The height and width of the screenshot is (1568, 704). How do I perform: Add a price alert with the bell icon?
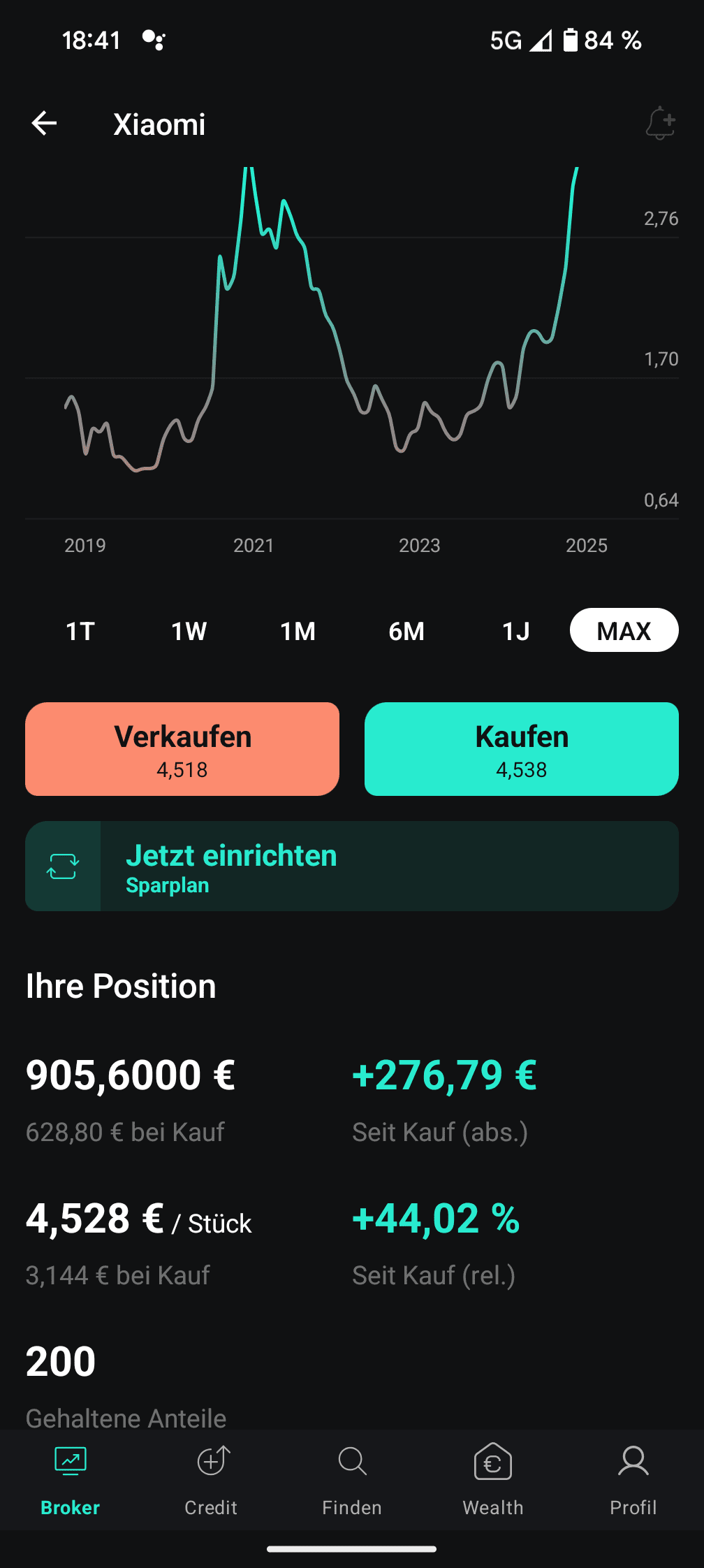(x=659, y=124)
